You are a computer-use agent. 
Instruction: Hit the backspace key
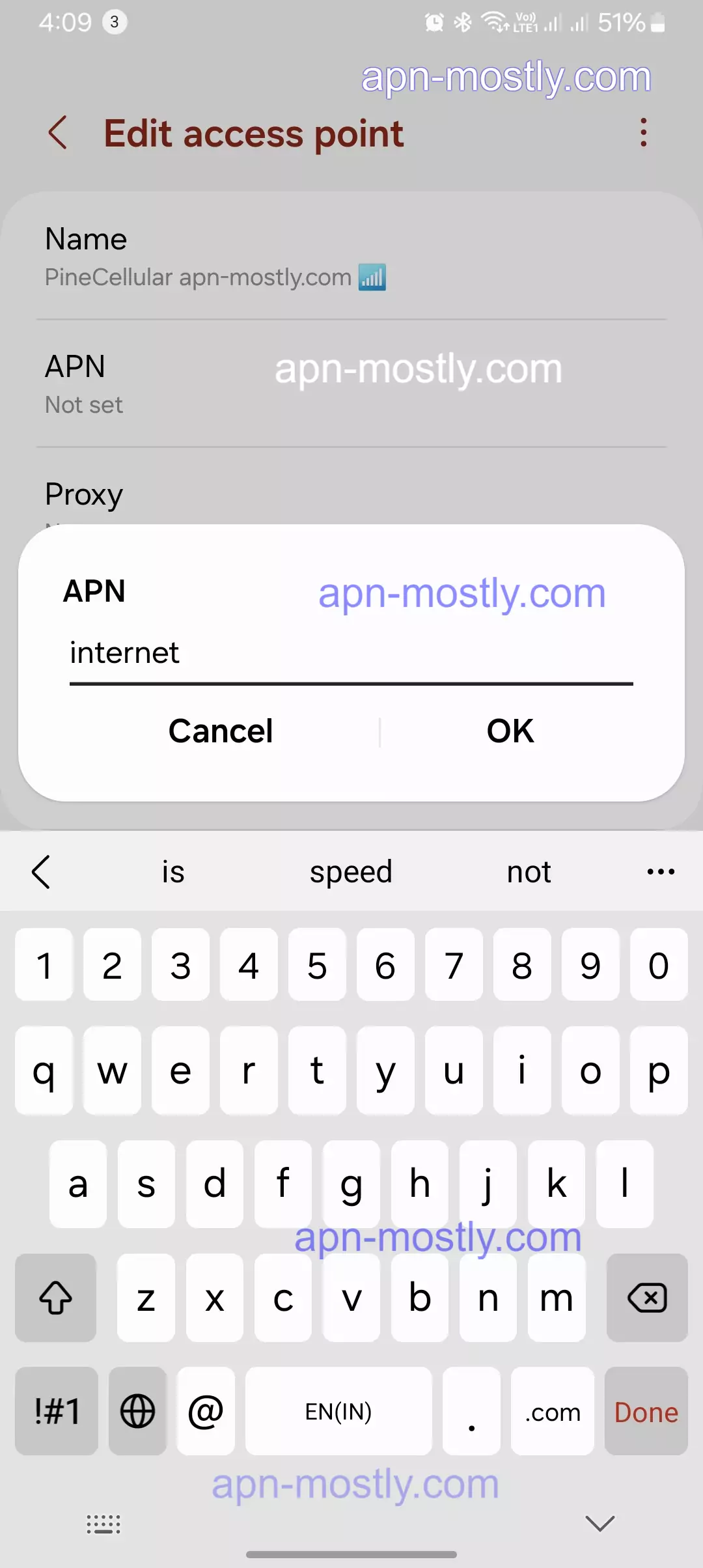pyautogui.click(x=646, y=1298)
